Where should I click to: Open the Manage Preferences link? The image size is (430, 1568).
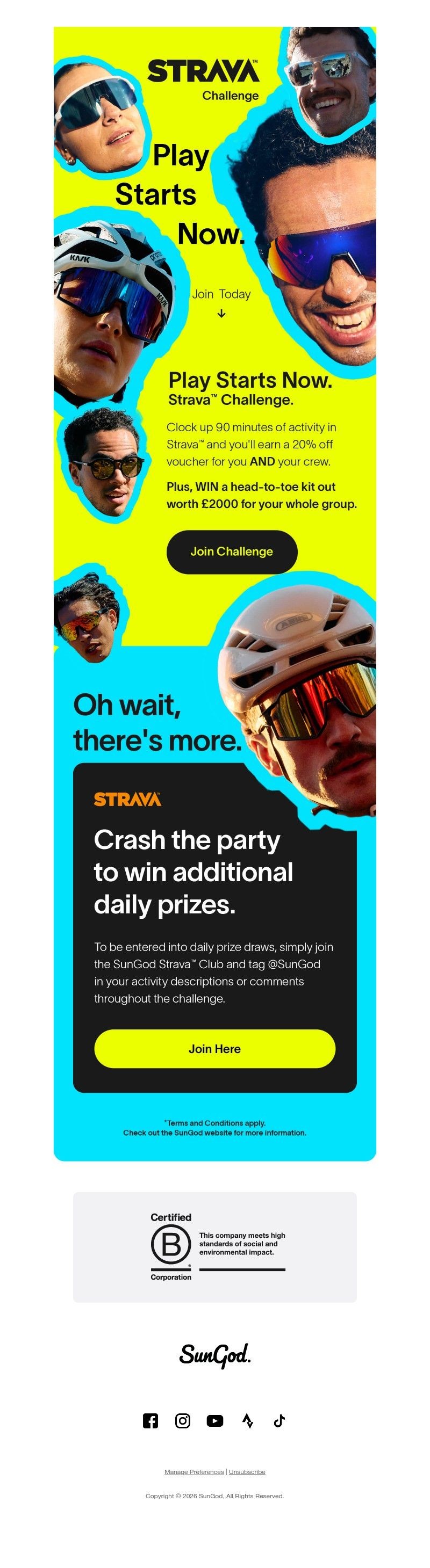(193, 1471)
